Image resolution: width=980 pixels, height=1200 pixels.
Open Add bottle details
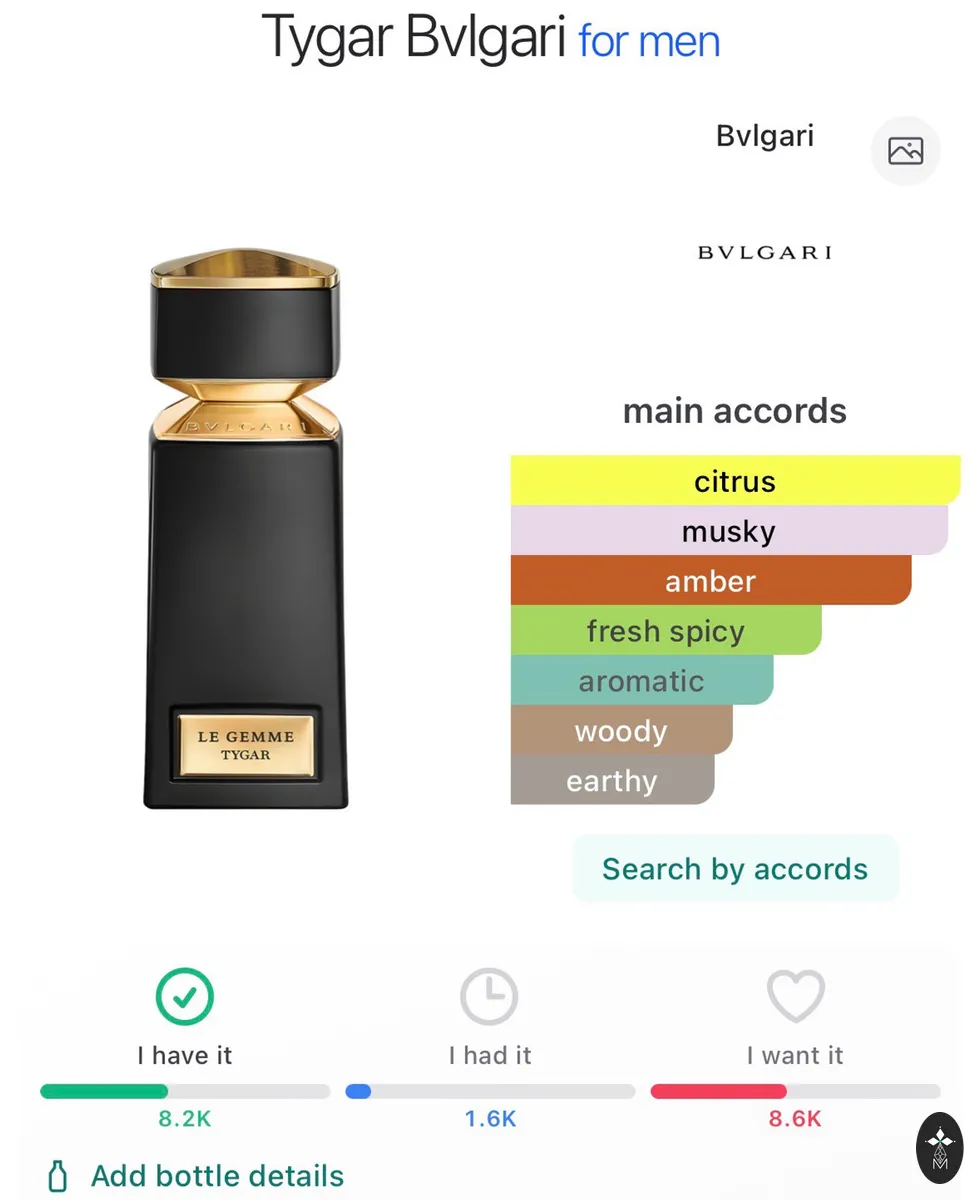[x=196, y=1176]
